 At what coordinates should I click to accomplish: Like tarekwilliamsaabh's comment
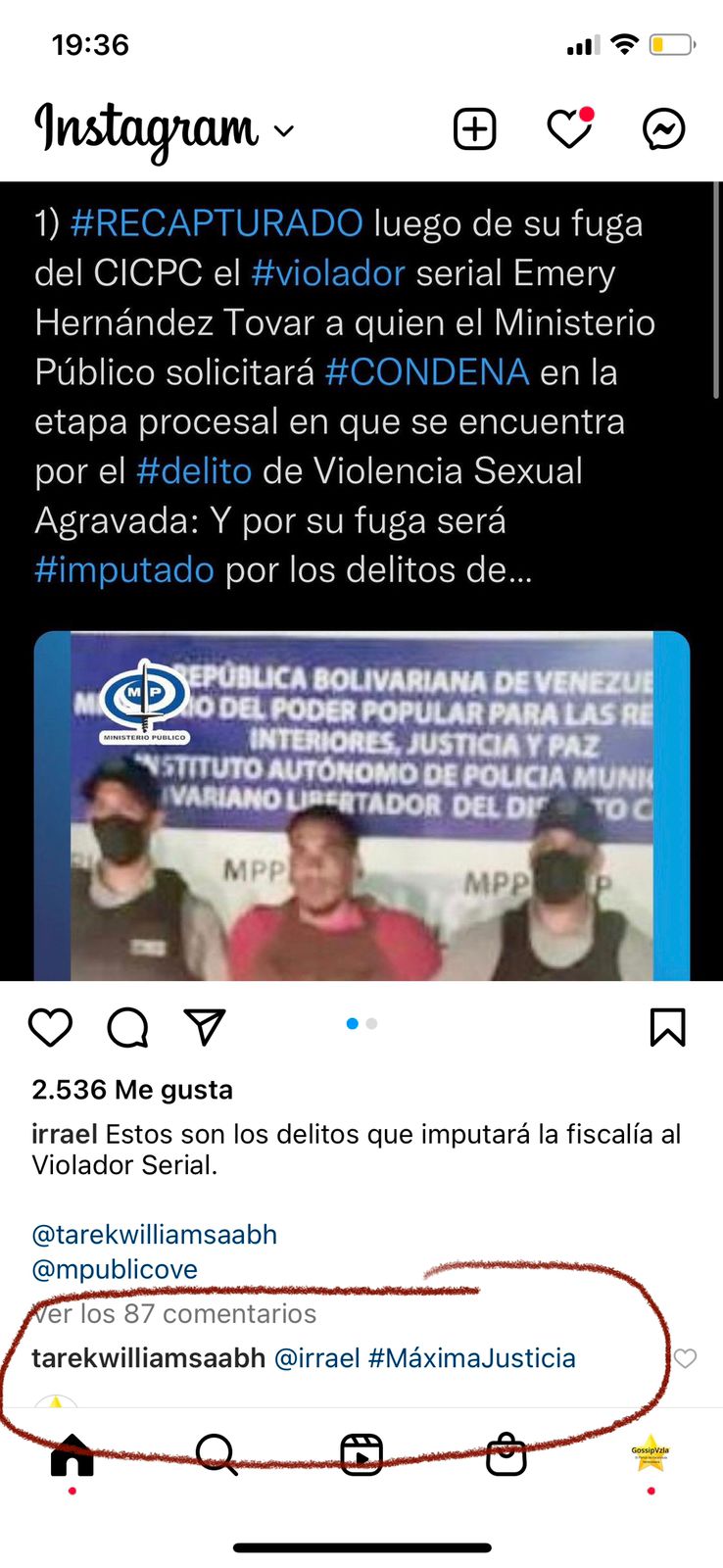(x=685, y=1358)
